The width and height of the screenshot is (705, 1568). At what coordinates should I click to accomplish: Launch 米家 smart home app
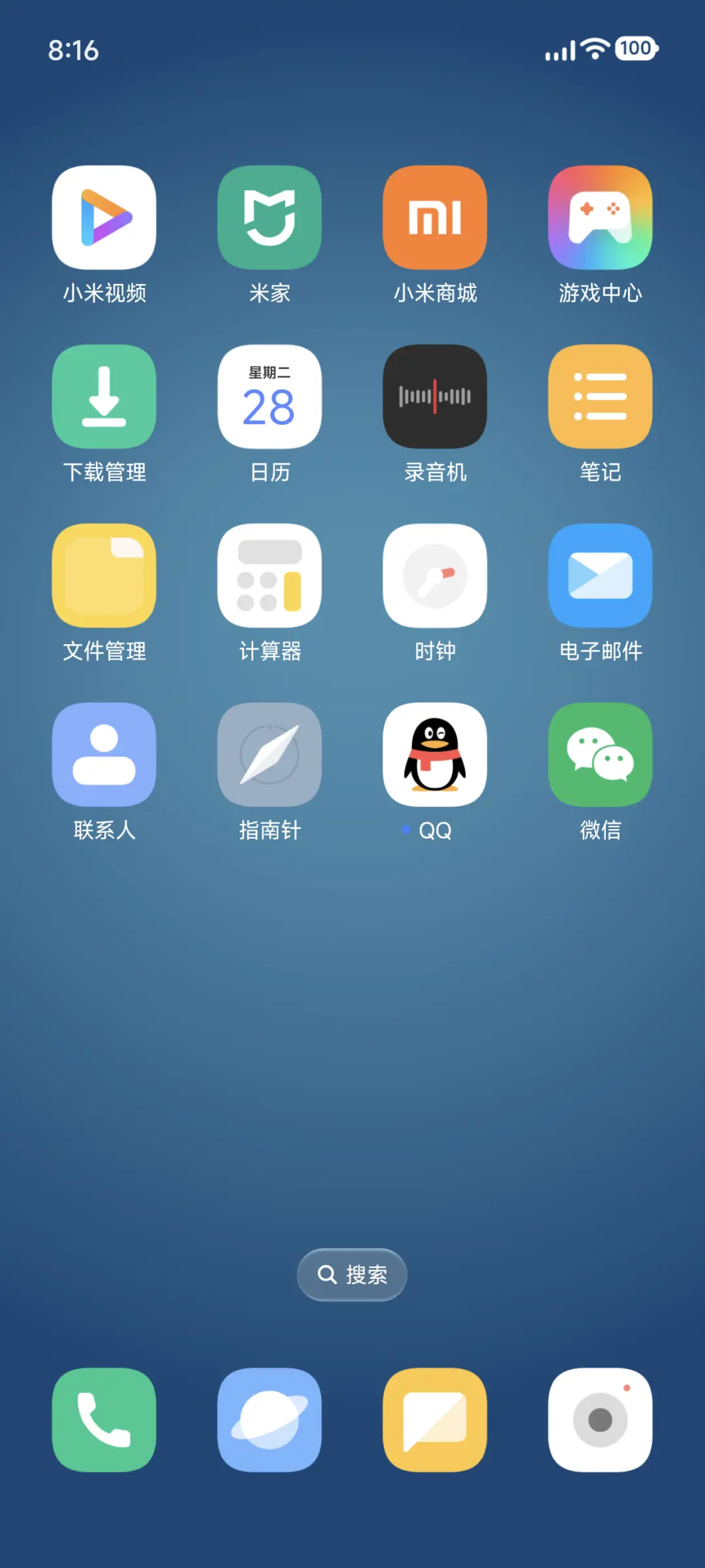pyautogui.click(x=270, y=217)
